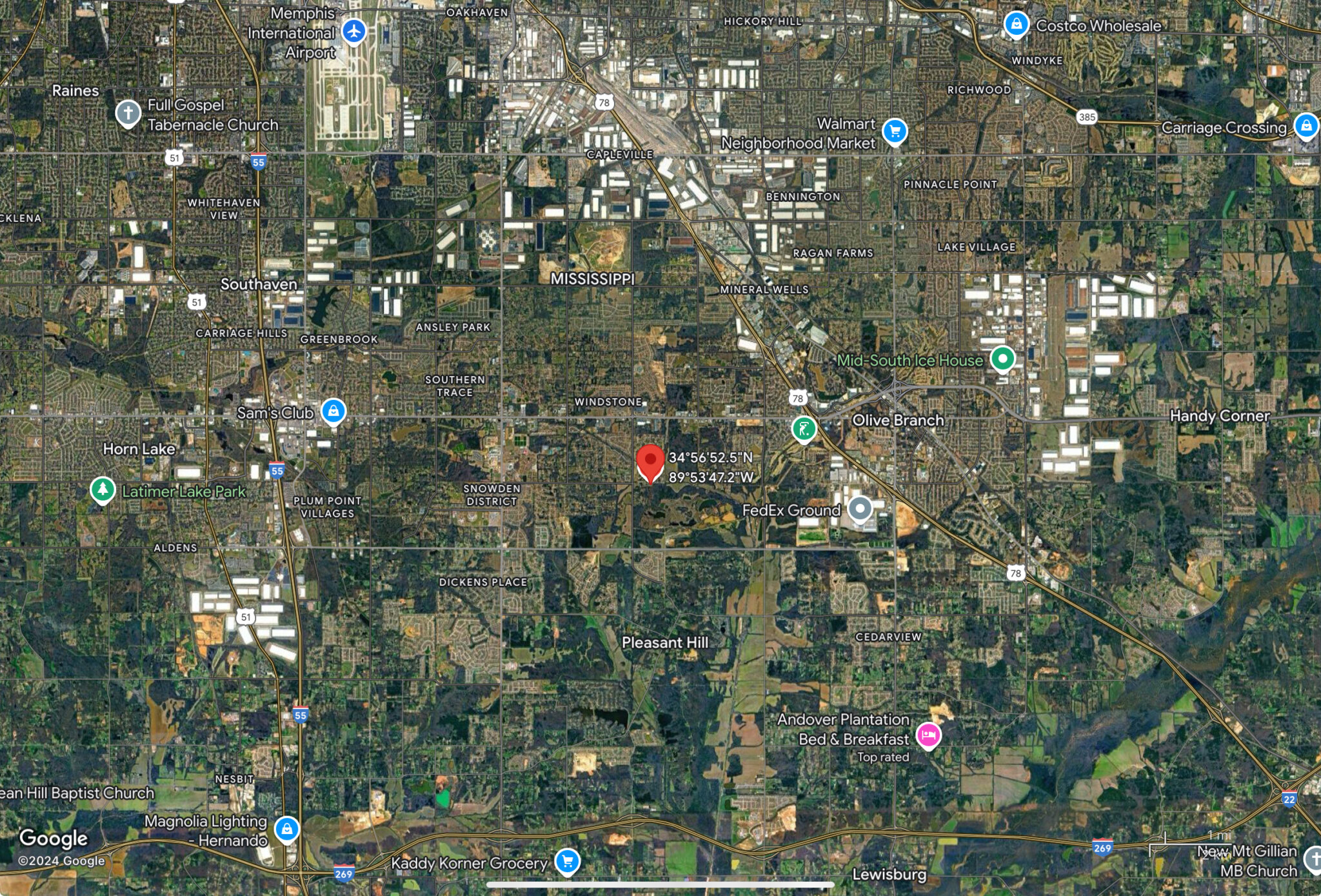Tap the Walmart Neighborhood Market pin

pos(895,132)
